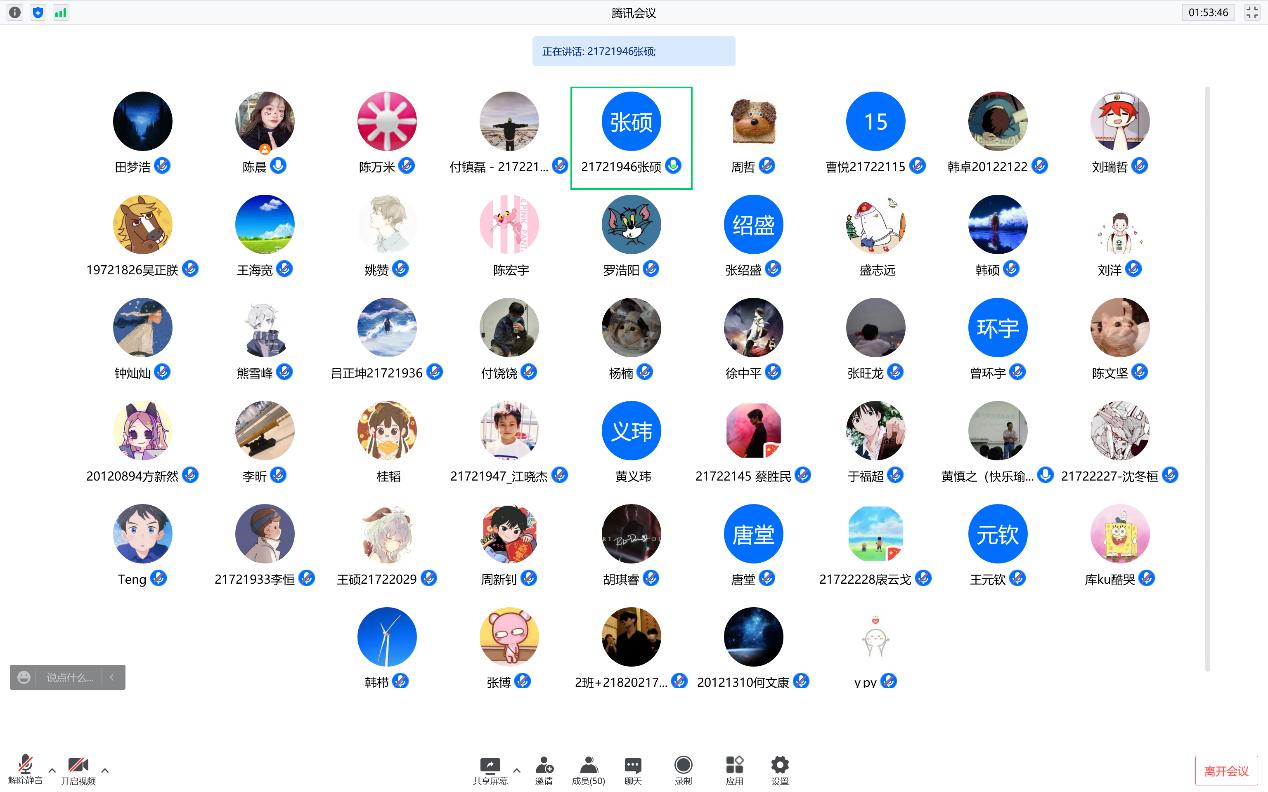Start screen sharing
The image size is (1268, 792).
(x=490, y=768)
